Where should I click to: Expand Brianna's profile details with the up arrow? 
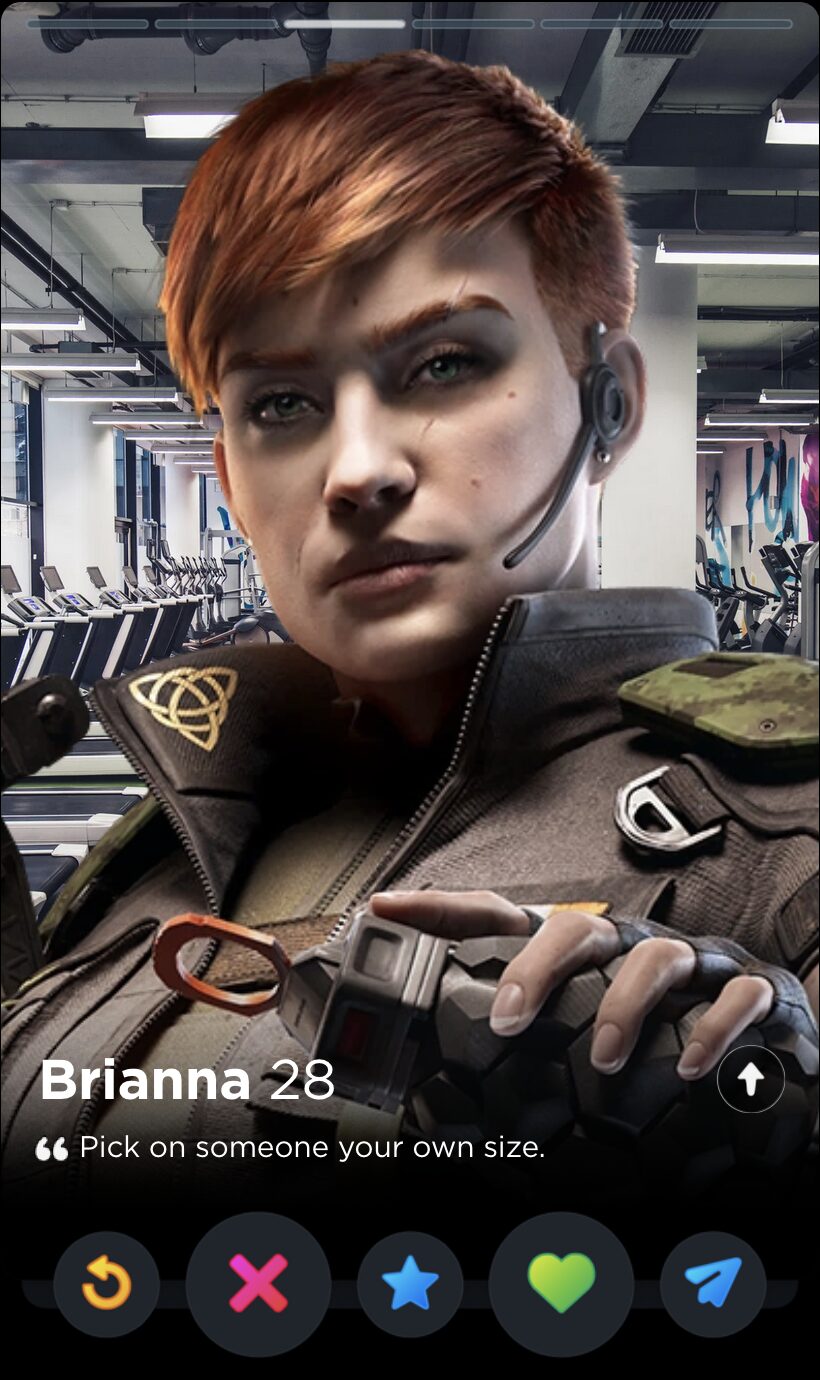coord(750,1079)
